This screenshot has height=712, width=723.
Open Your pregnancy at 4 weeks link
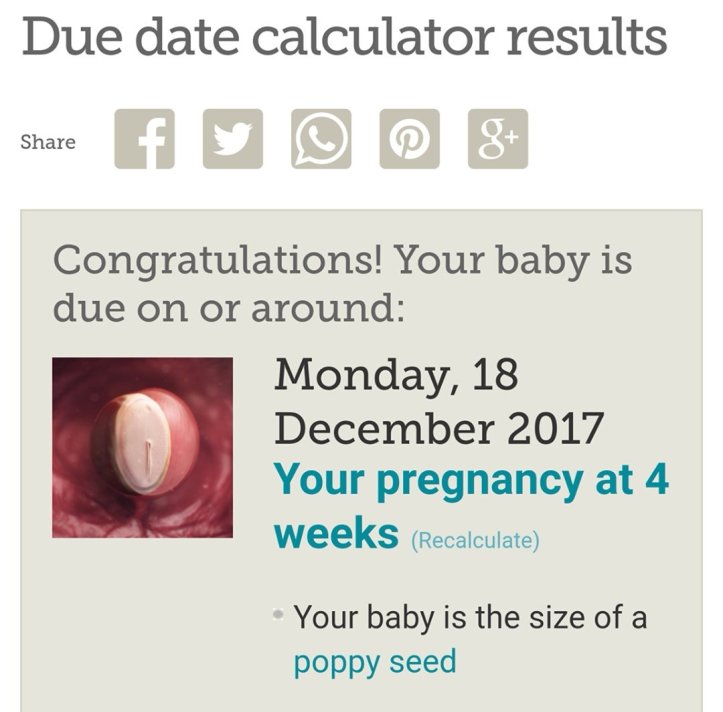coord(470,482)
